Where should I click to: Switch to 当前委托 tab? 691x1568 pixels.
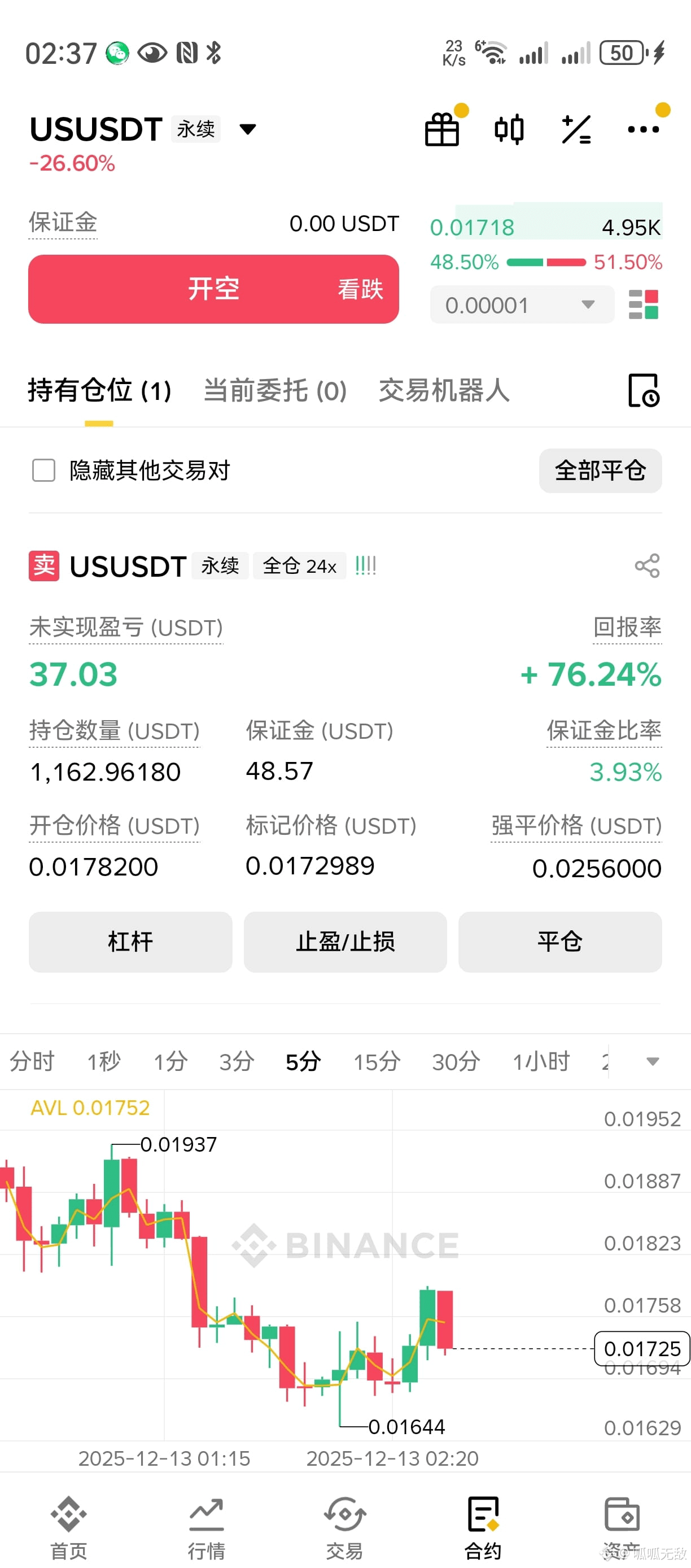pos(275,393)
